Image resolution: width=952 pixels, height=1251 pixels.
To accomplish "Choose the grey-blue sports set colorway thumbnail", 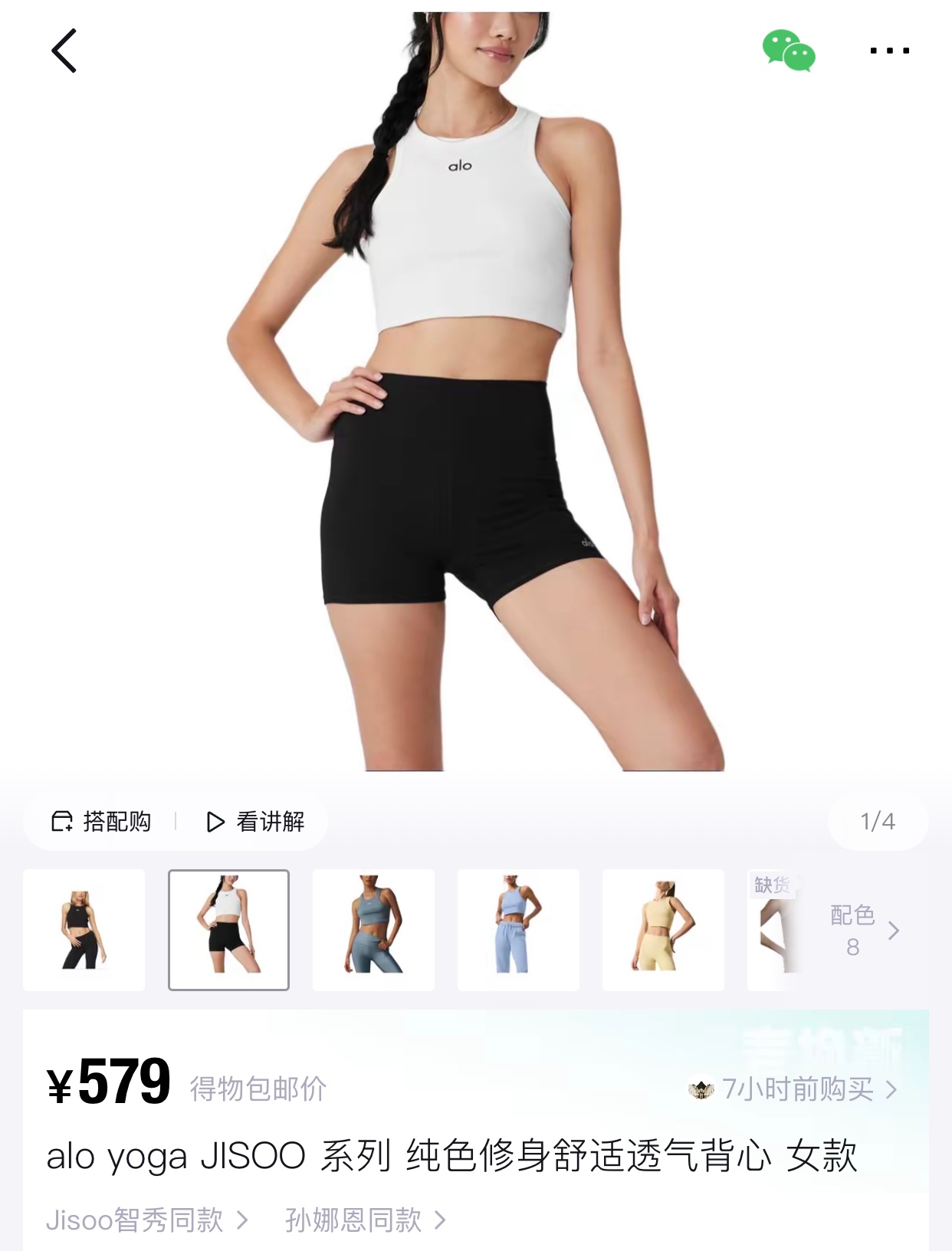I will [373, 930].
